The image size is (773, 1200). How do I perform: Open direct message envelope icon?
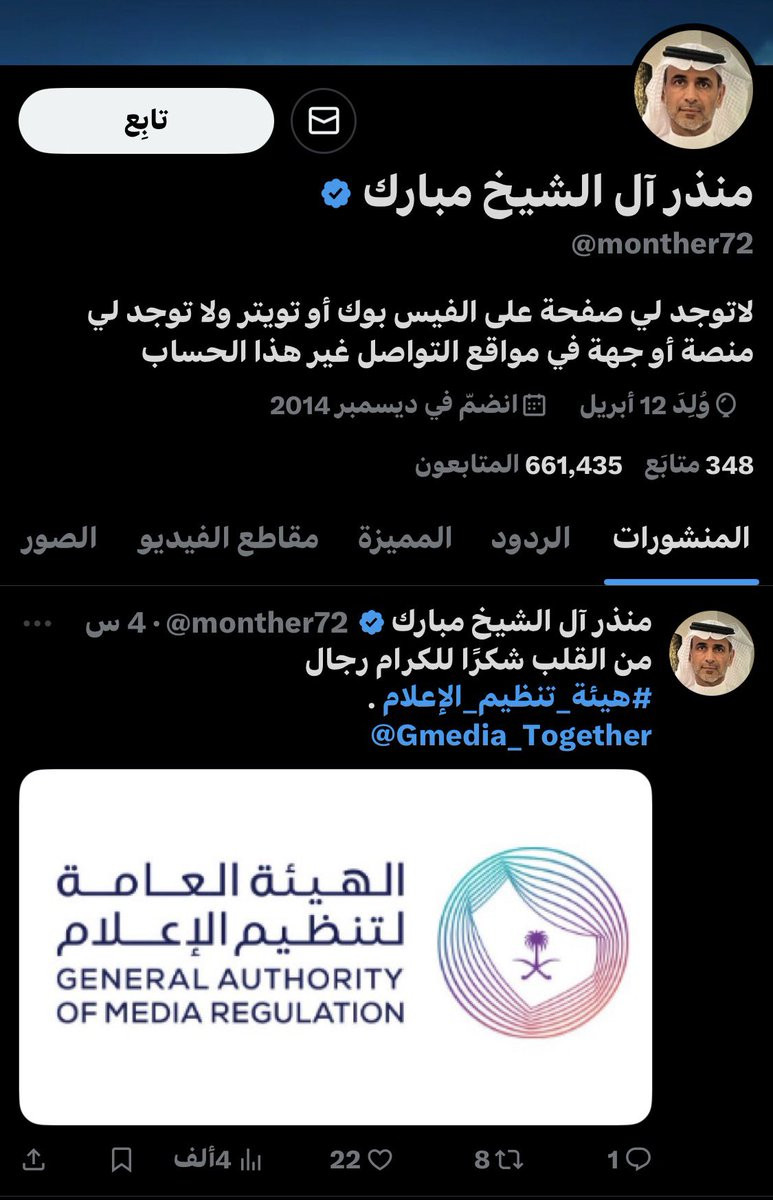[323, 121]
